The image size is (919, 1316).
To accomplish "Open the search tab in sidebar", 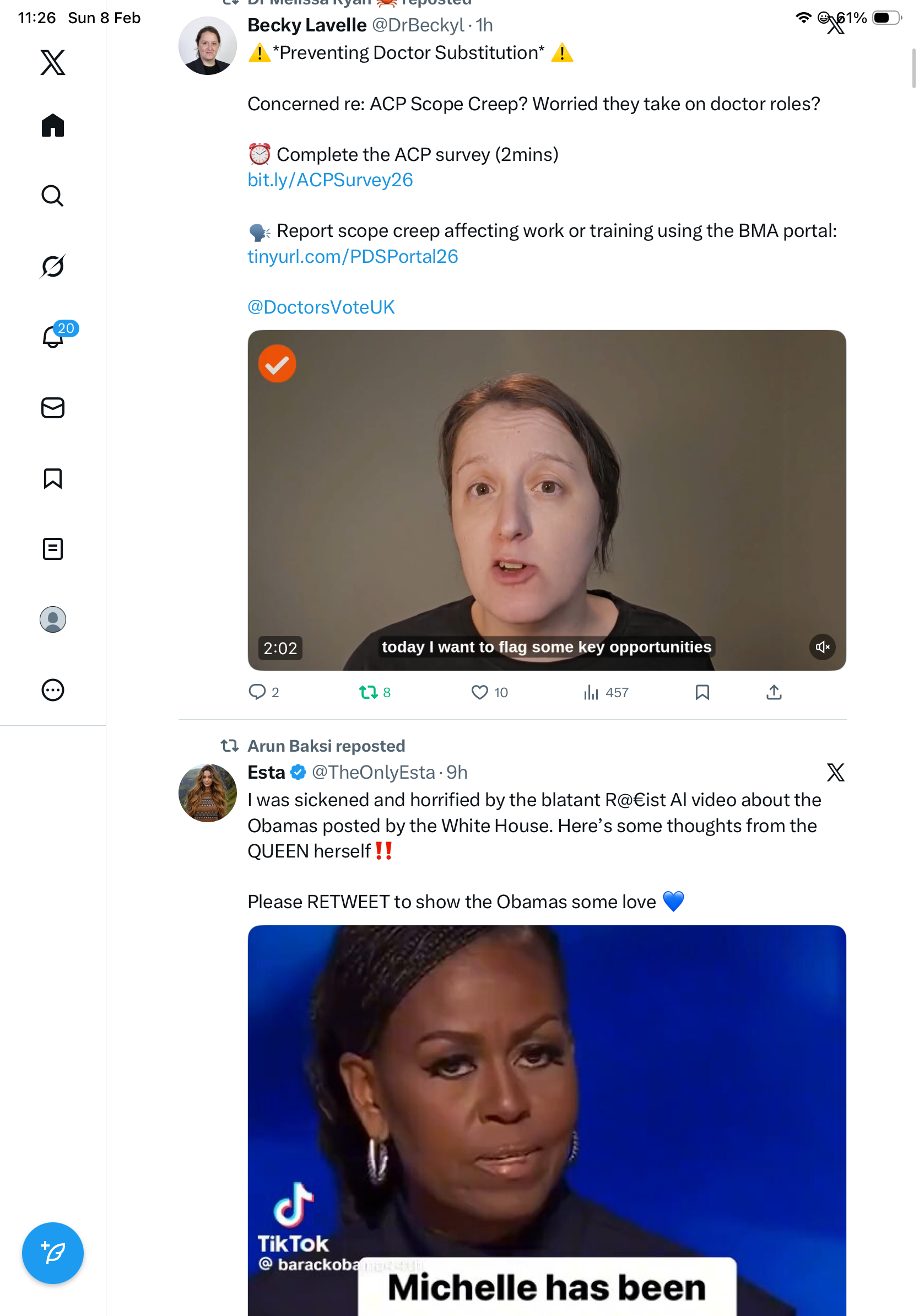I will point(53,196).
